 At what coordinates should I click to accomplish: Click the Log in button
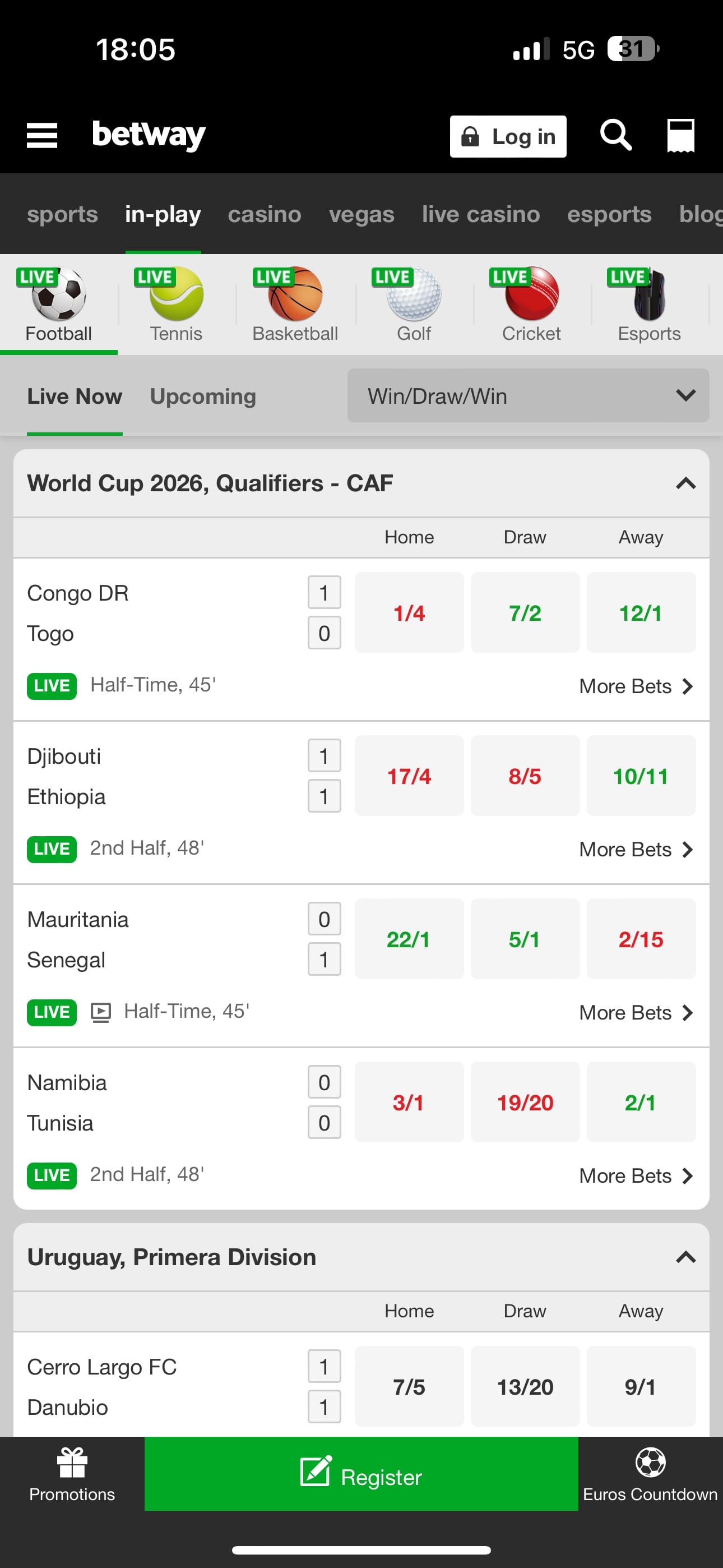508,136
